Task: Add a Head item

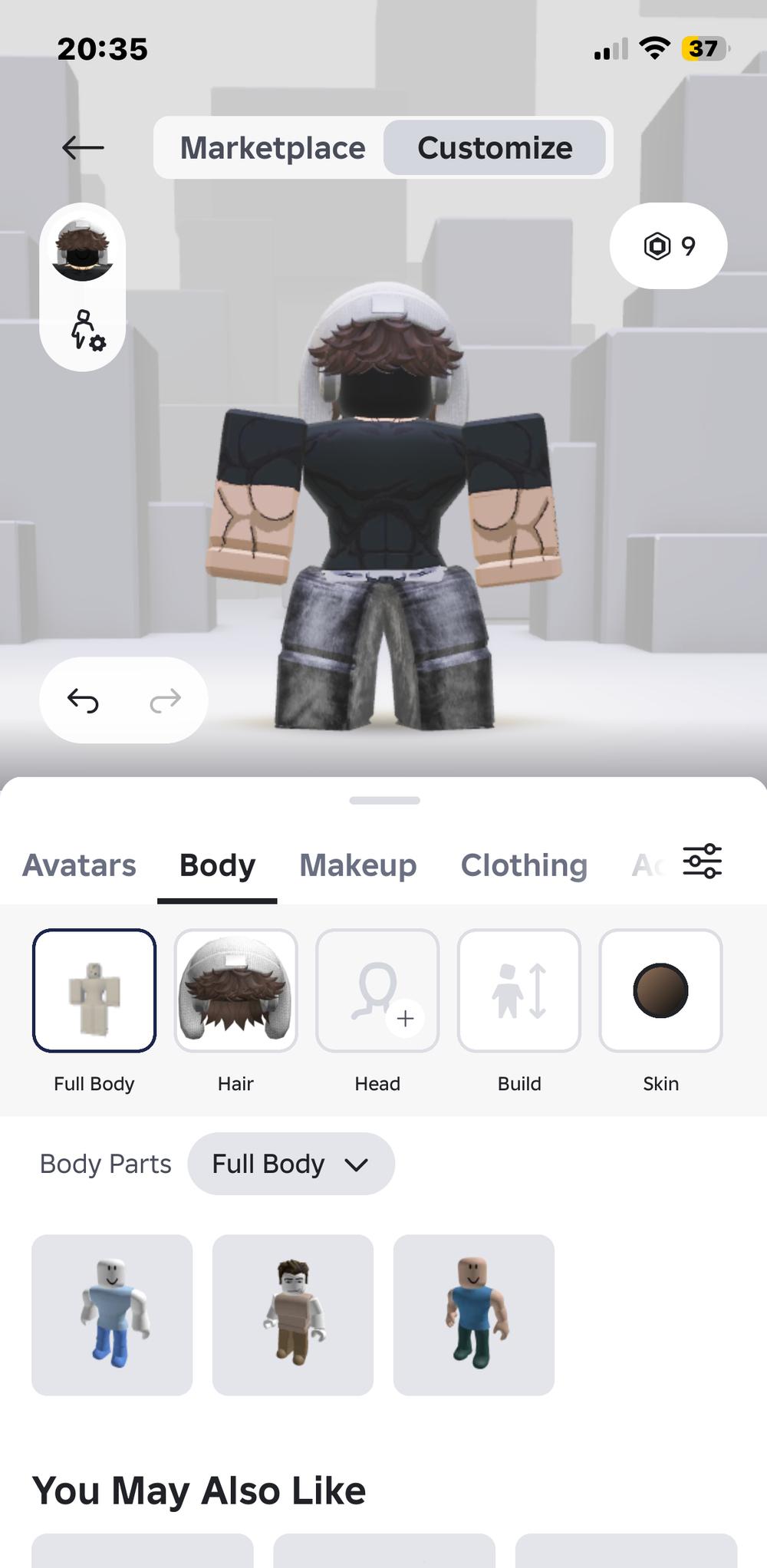Action: pos(377,990)
